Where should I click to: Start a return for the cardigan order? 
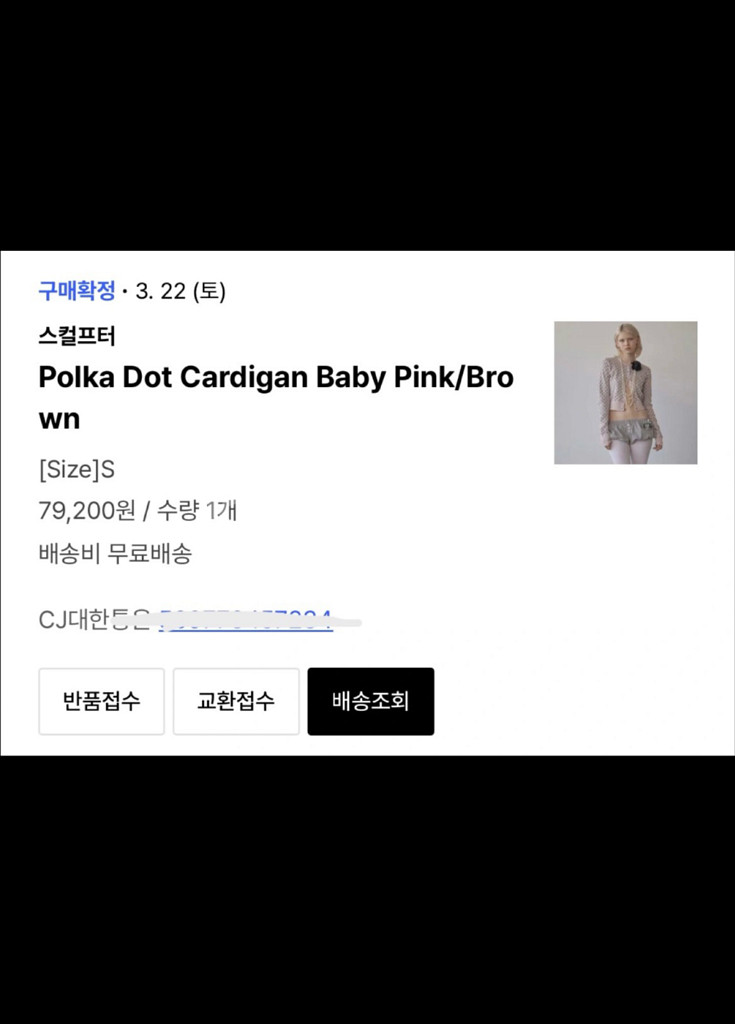[x=101, y=701]
